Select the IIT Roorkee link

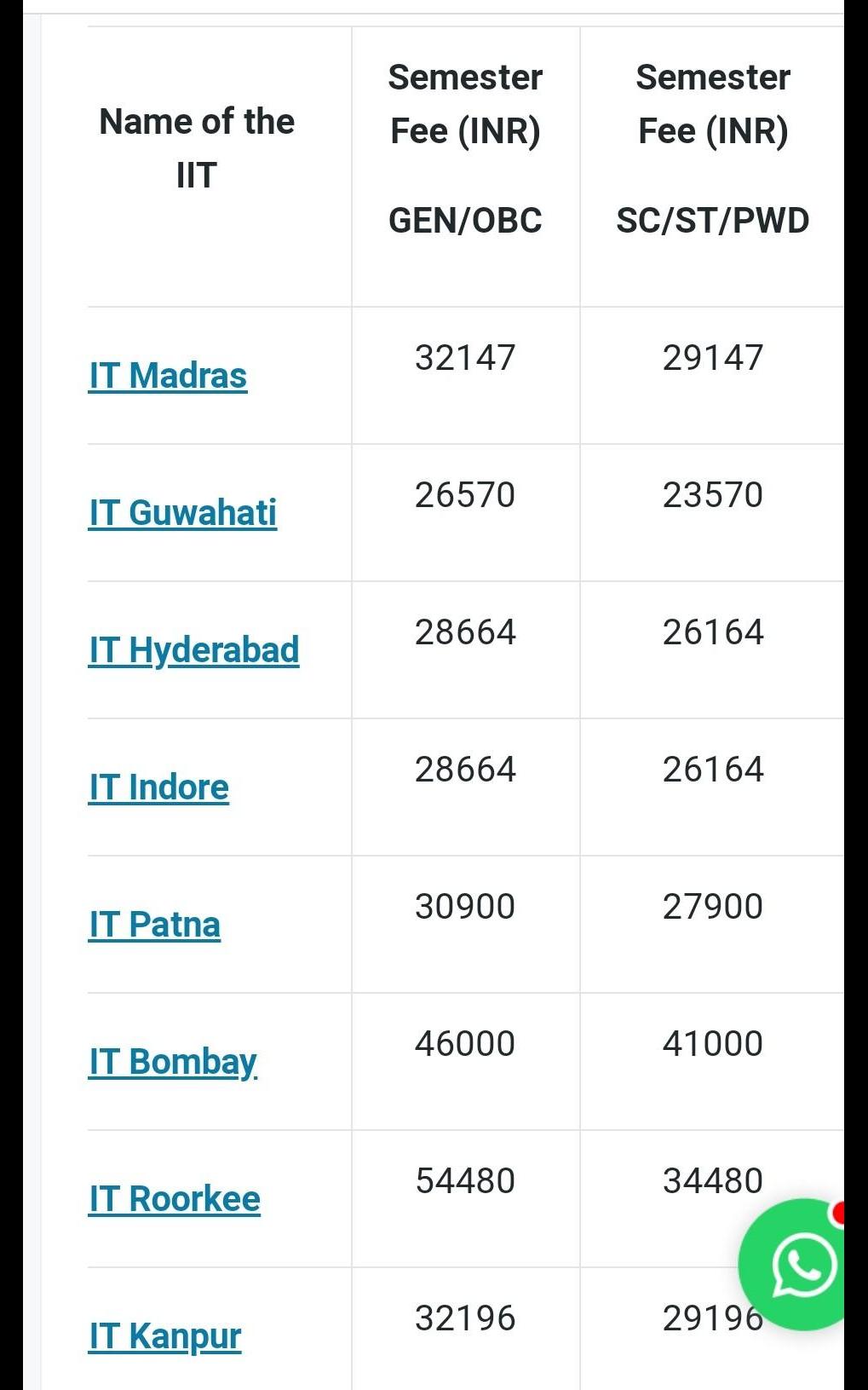tap(175, 1199)
